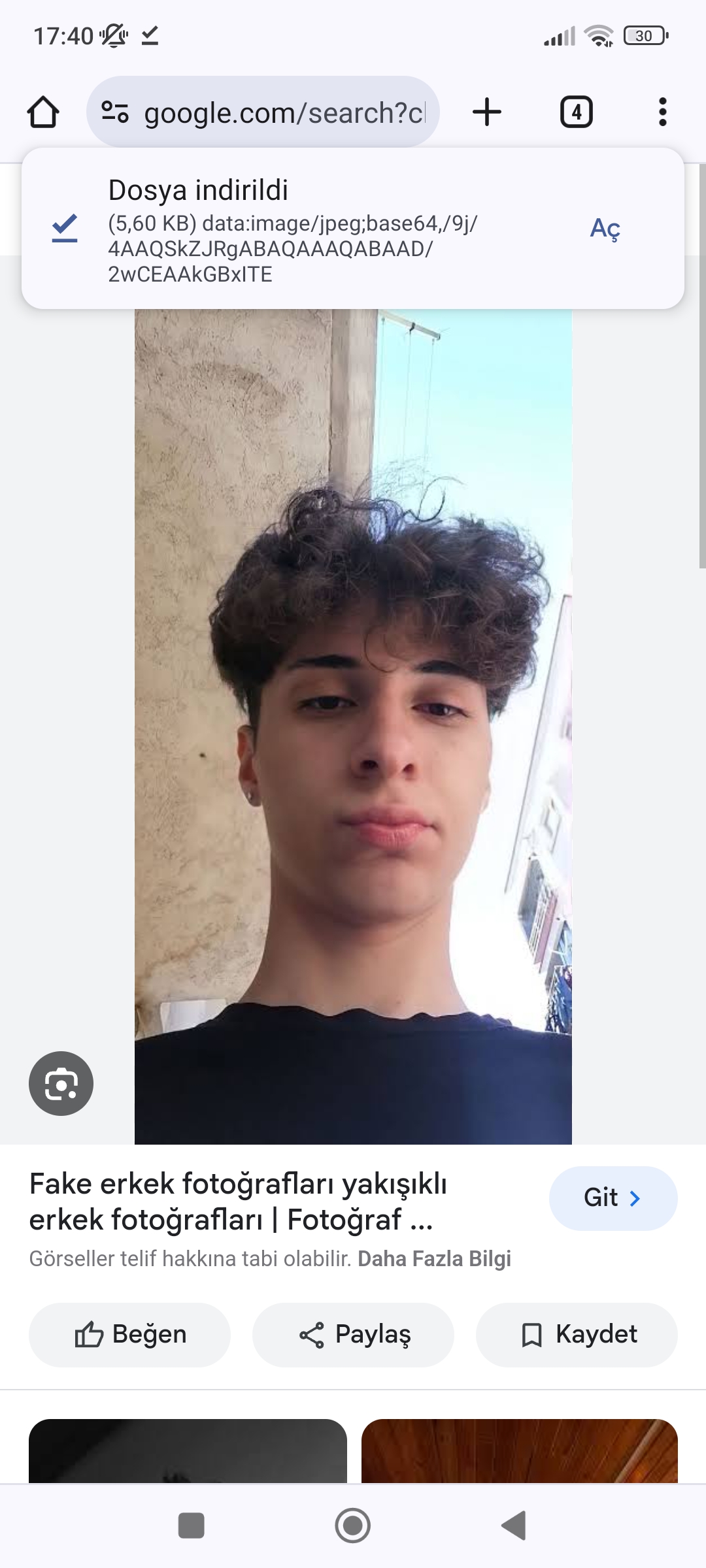Viewport: 706px width, 1568px height.
Task: Like the image with Beğen
Action: tap(130, 1334)
